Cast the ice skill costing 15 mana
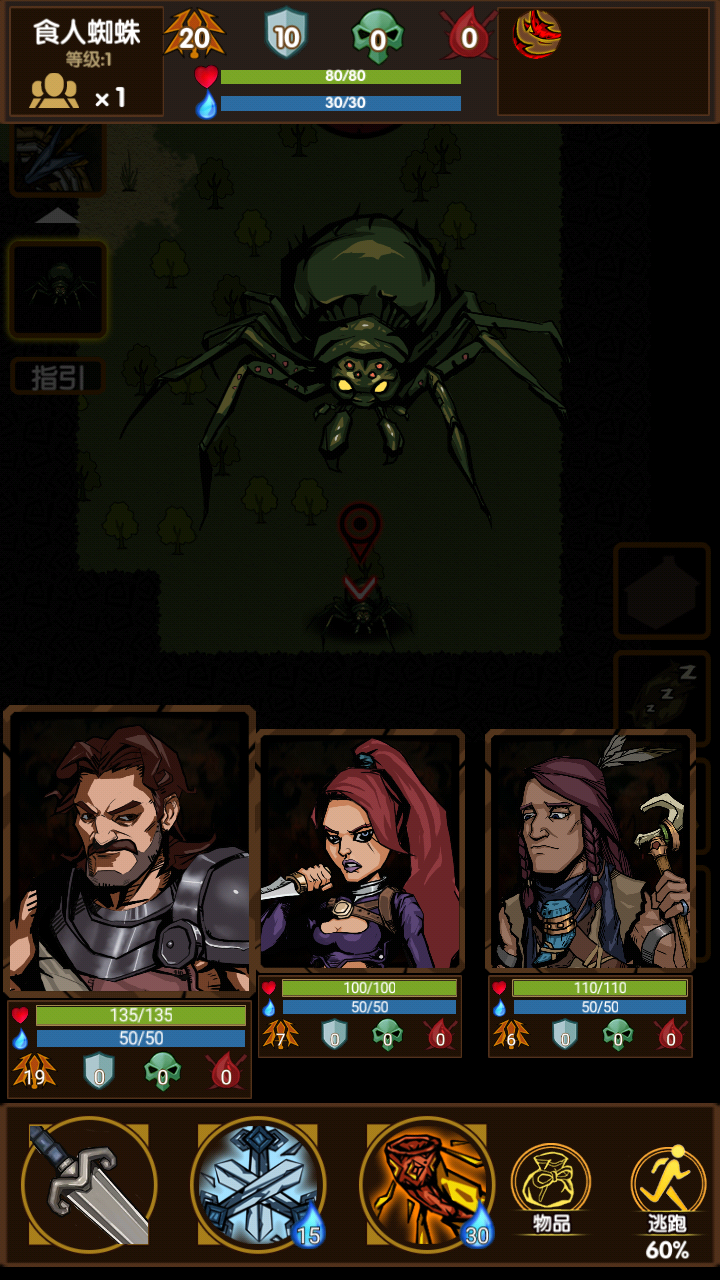The image size is (720, 1280). [258, 1185]
